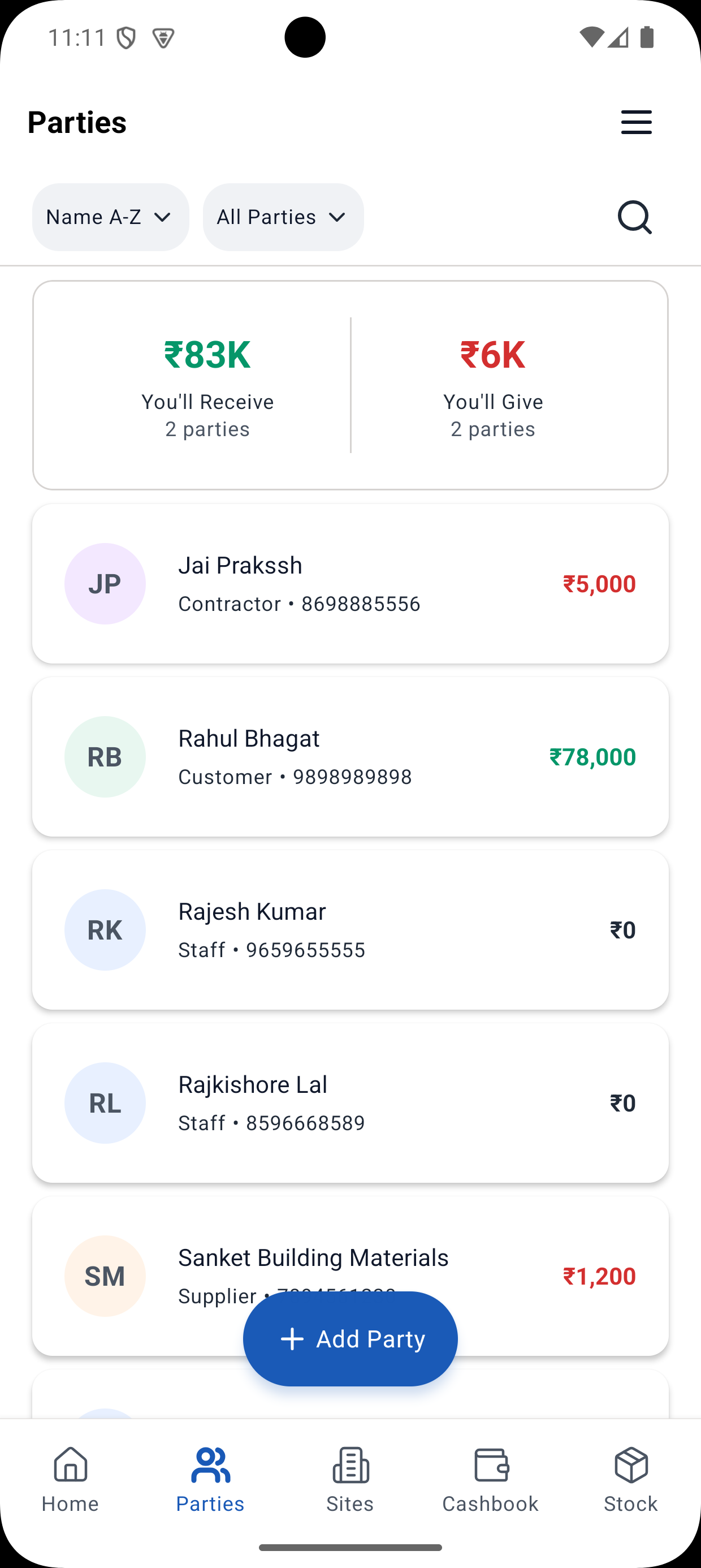
Task: Expand the All Parties filter dropdown
Action: click(282, 217)
